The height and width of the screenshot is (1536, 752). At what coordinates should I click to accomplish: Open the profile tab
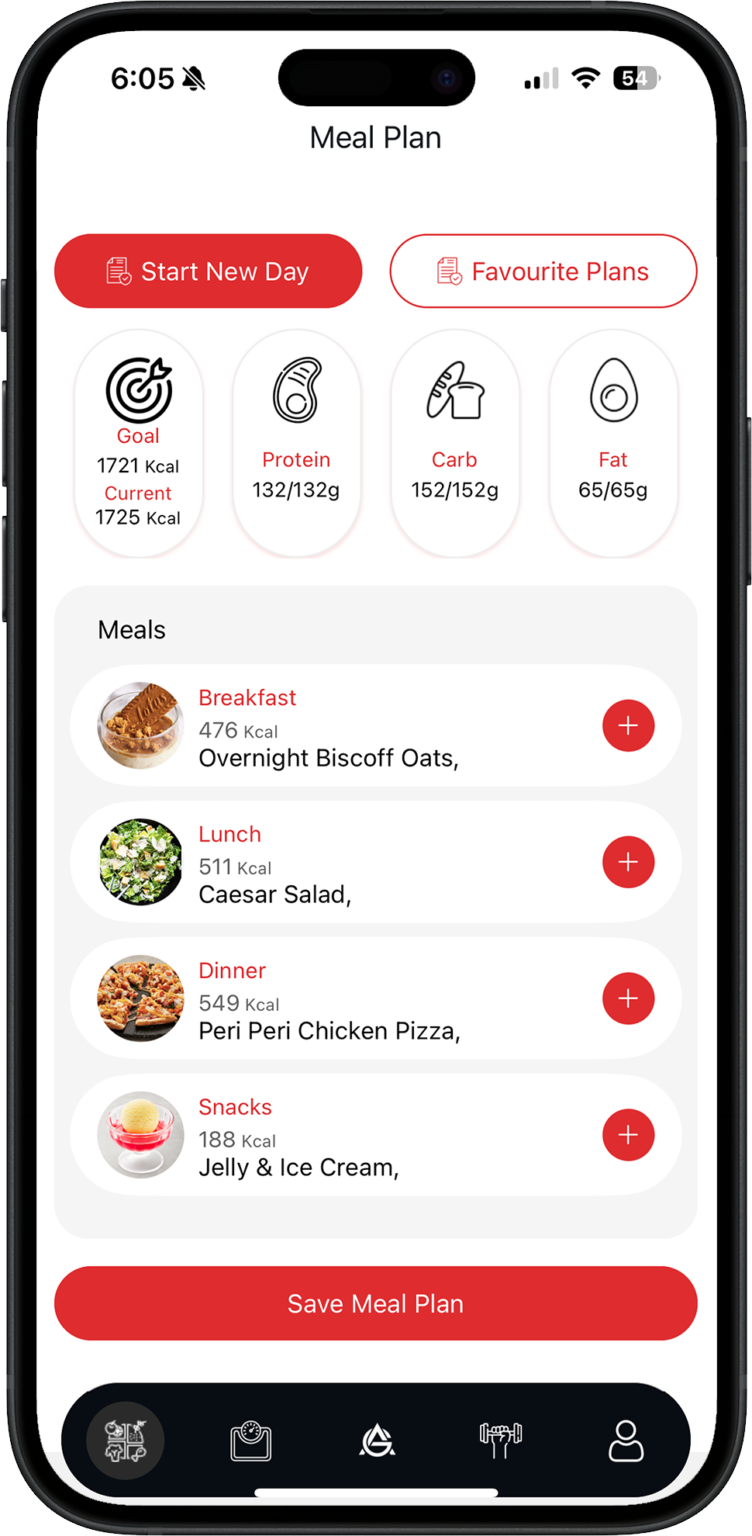point(626,1442)
